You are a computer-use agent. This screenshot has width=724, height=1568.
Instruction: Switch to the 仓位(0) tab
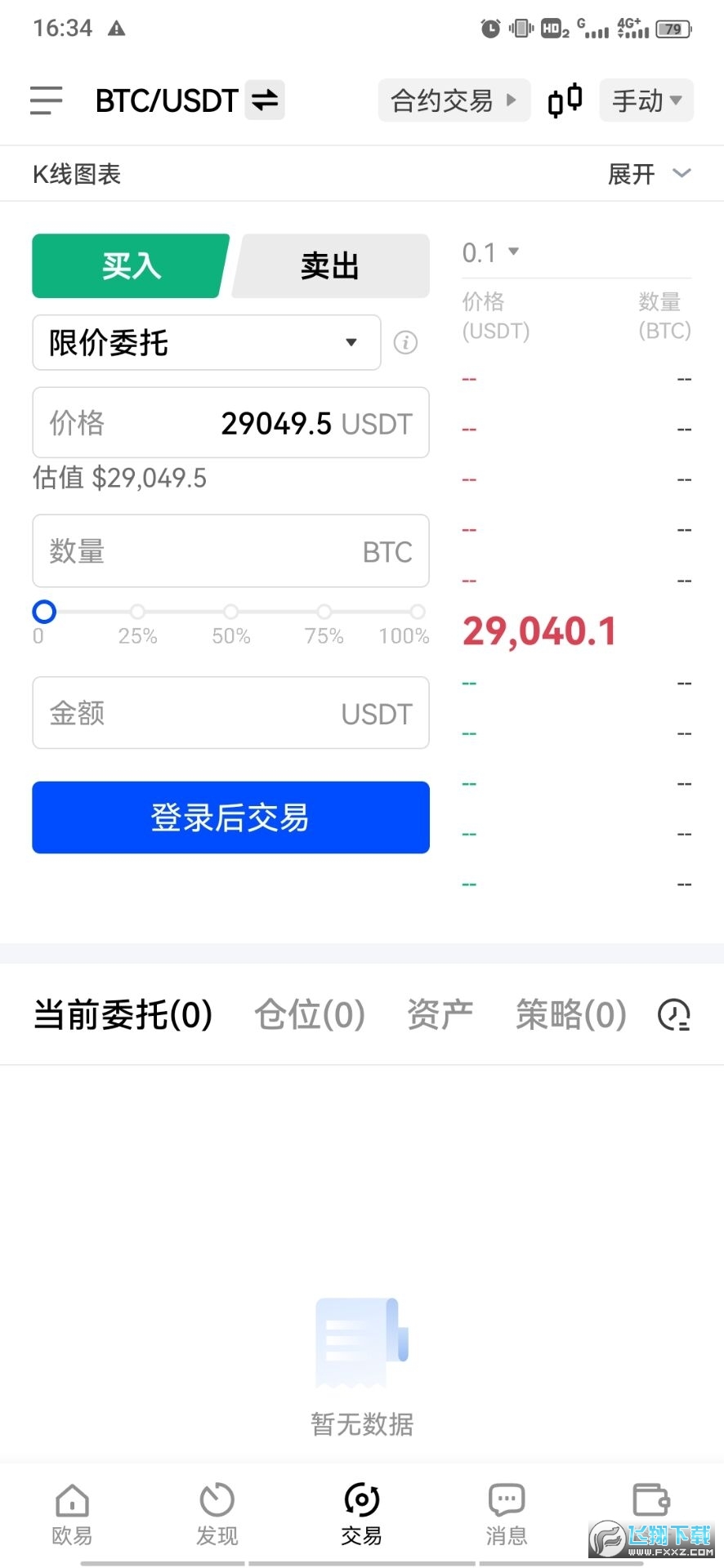tap(309, 1013)
